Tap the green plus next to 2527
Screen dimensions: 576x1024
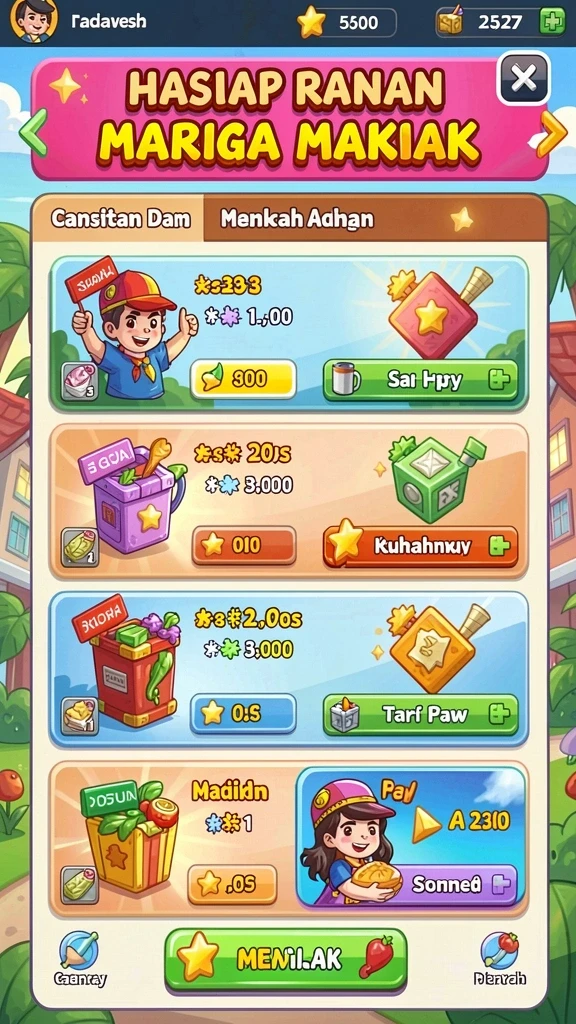[x=552, y=23]
